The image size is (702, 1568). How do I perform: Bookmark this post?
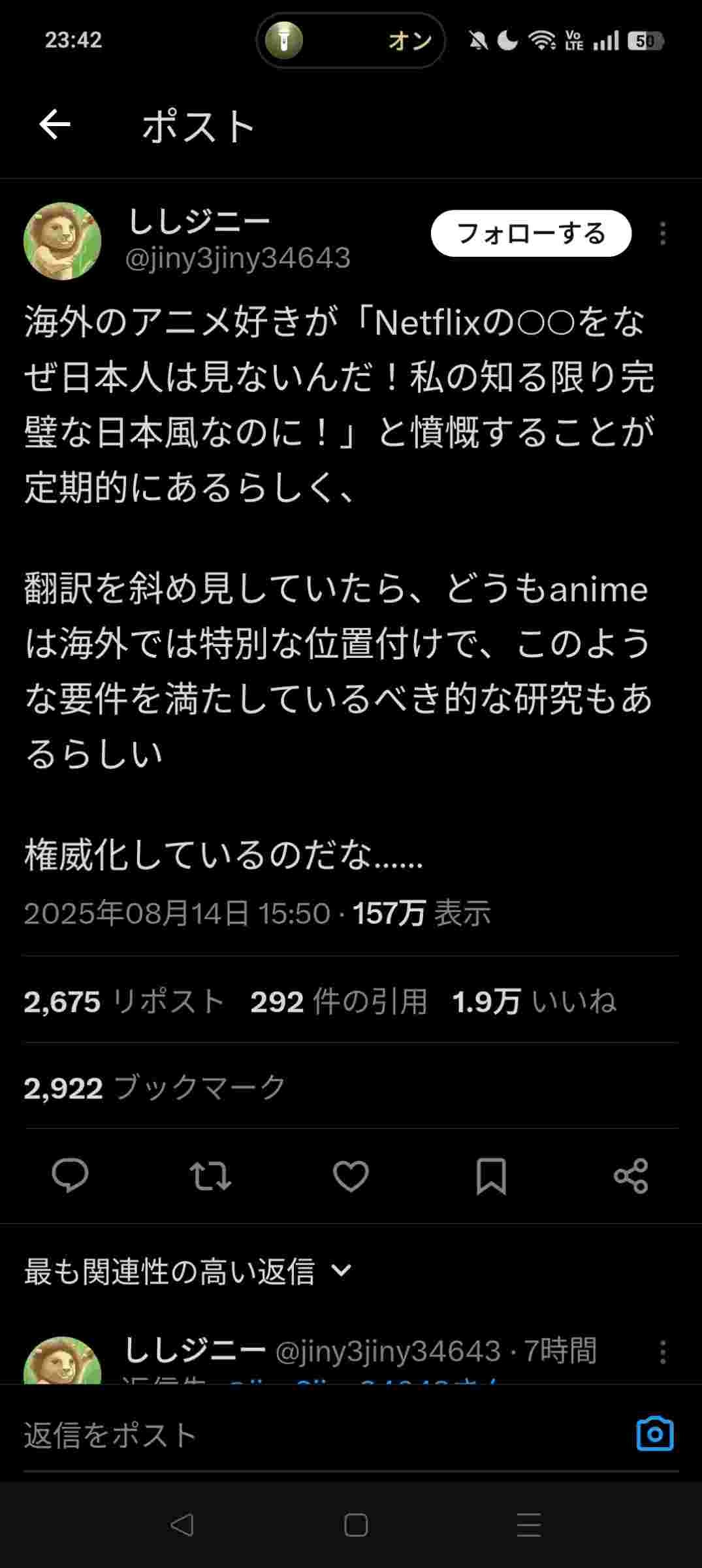491,1175
